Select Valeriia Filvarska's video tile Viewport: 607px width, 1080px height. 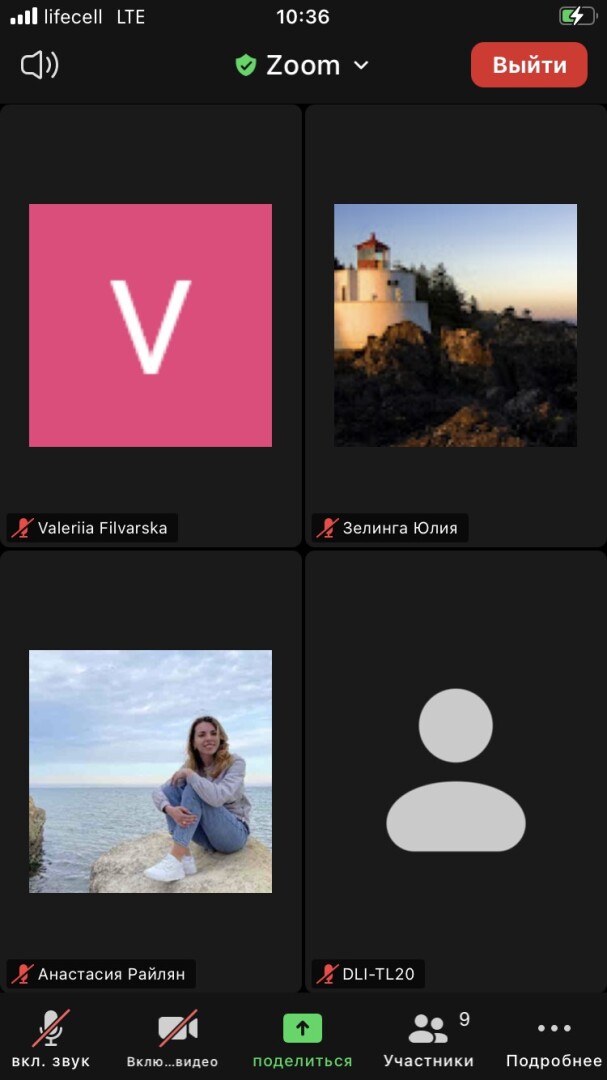(x=150, y=325)
